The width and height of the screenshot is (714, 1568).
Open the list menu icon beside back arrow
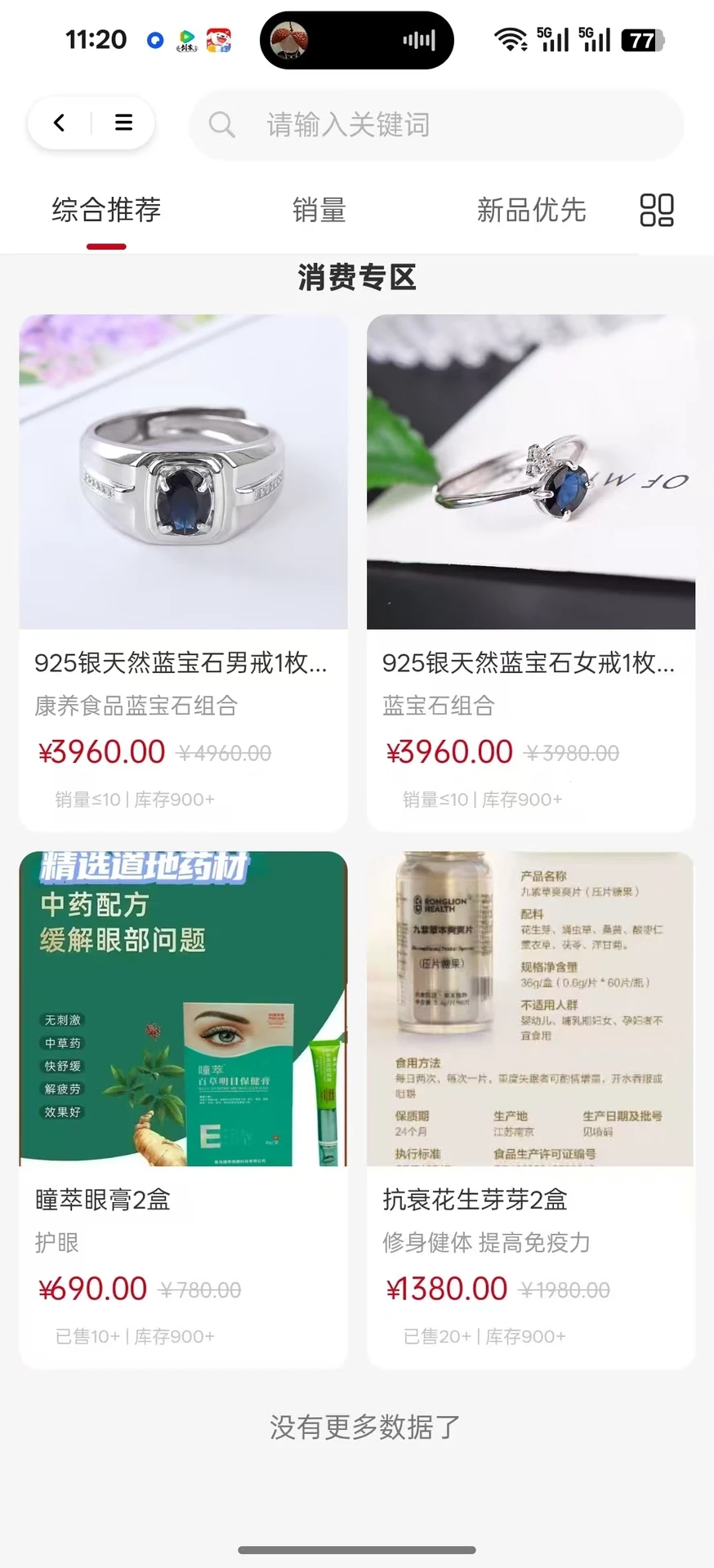124,122
